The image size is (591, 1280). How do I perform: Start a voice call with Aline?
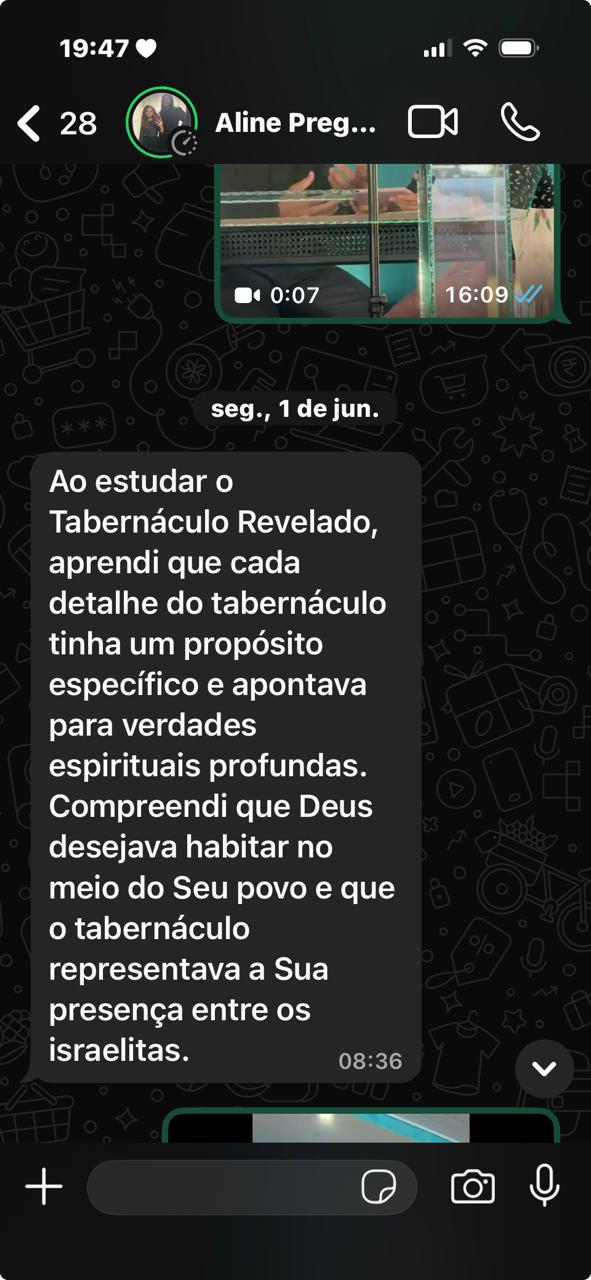tap(520, 122)
